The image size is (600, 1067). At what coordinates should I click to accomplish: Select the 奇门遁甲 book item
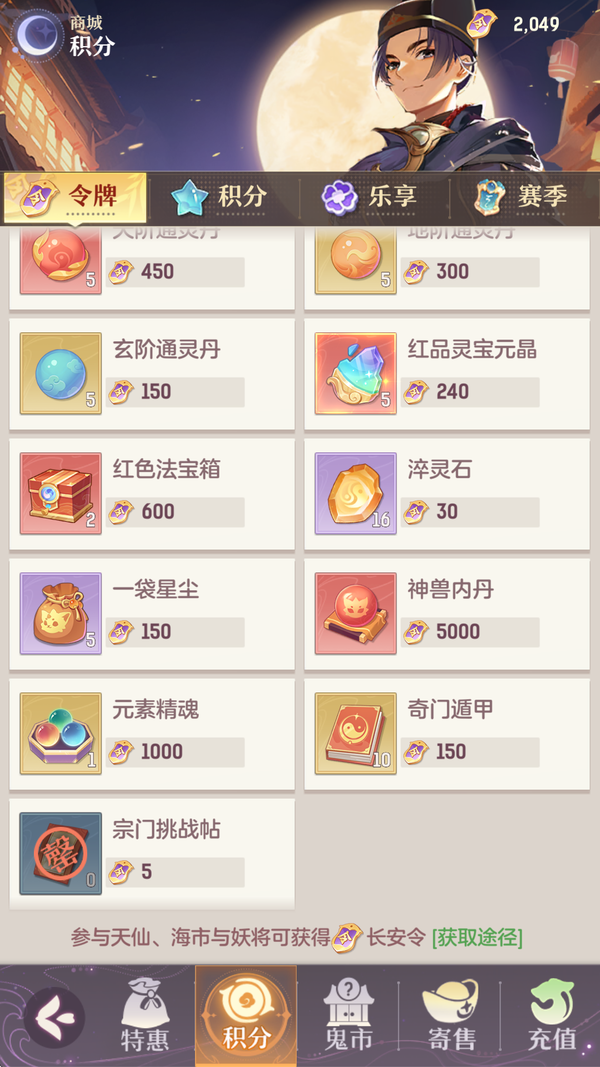tap(447, 734)
